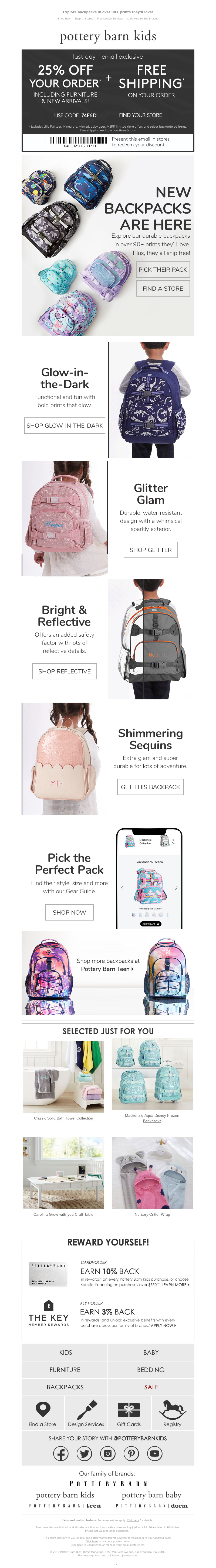Screen dimensions: 216x1568
Task: Tap the PICK THEIR PACK button
Action: 163,269
